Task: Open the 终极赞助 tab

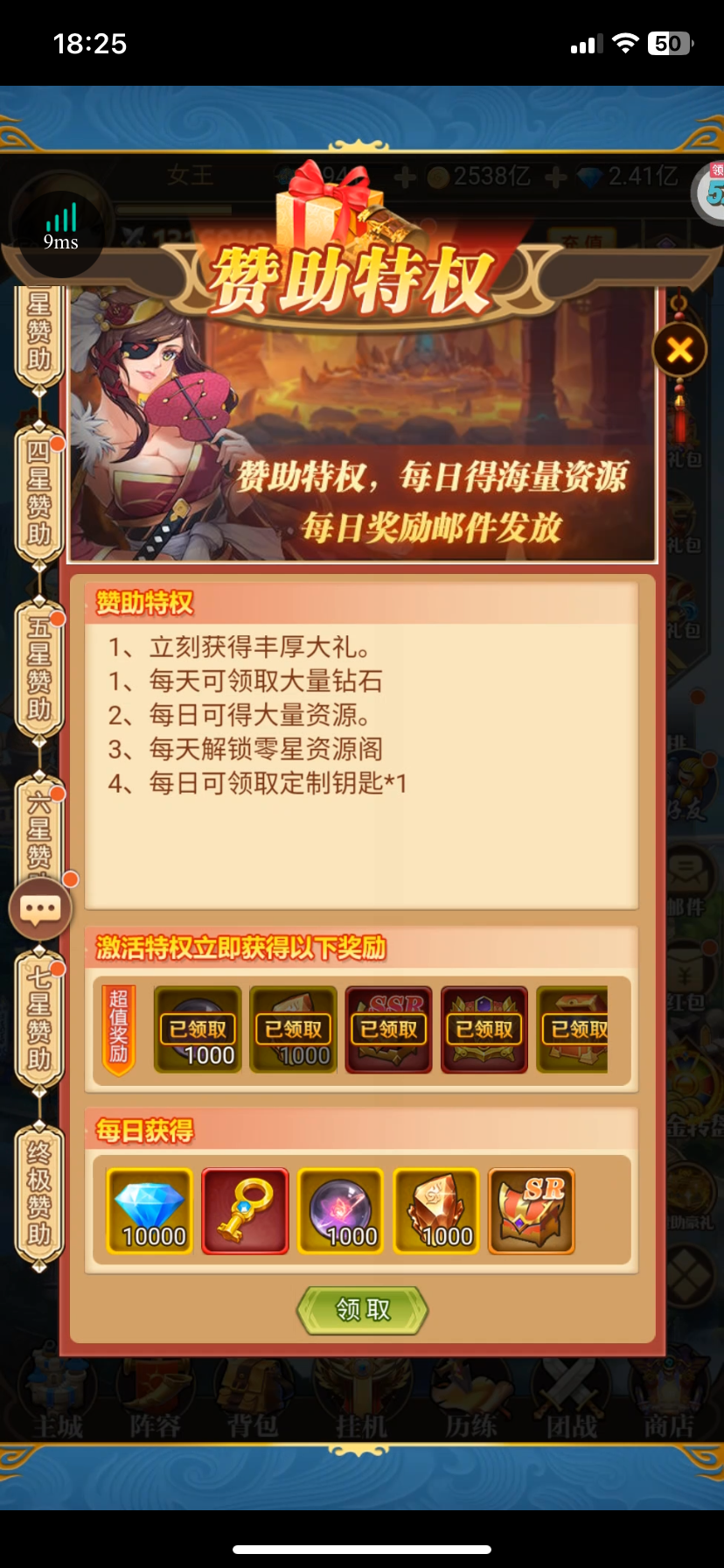Action: 39,1194
